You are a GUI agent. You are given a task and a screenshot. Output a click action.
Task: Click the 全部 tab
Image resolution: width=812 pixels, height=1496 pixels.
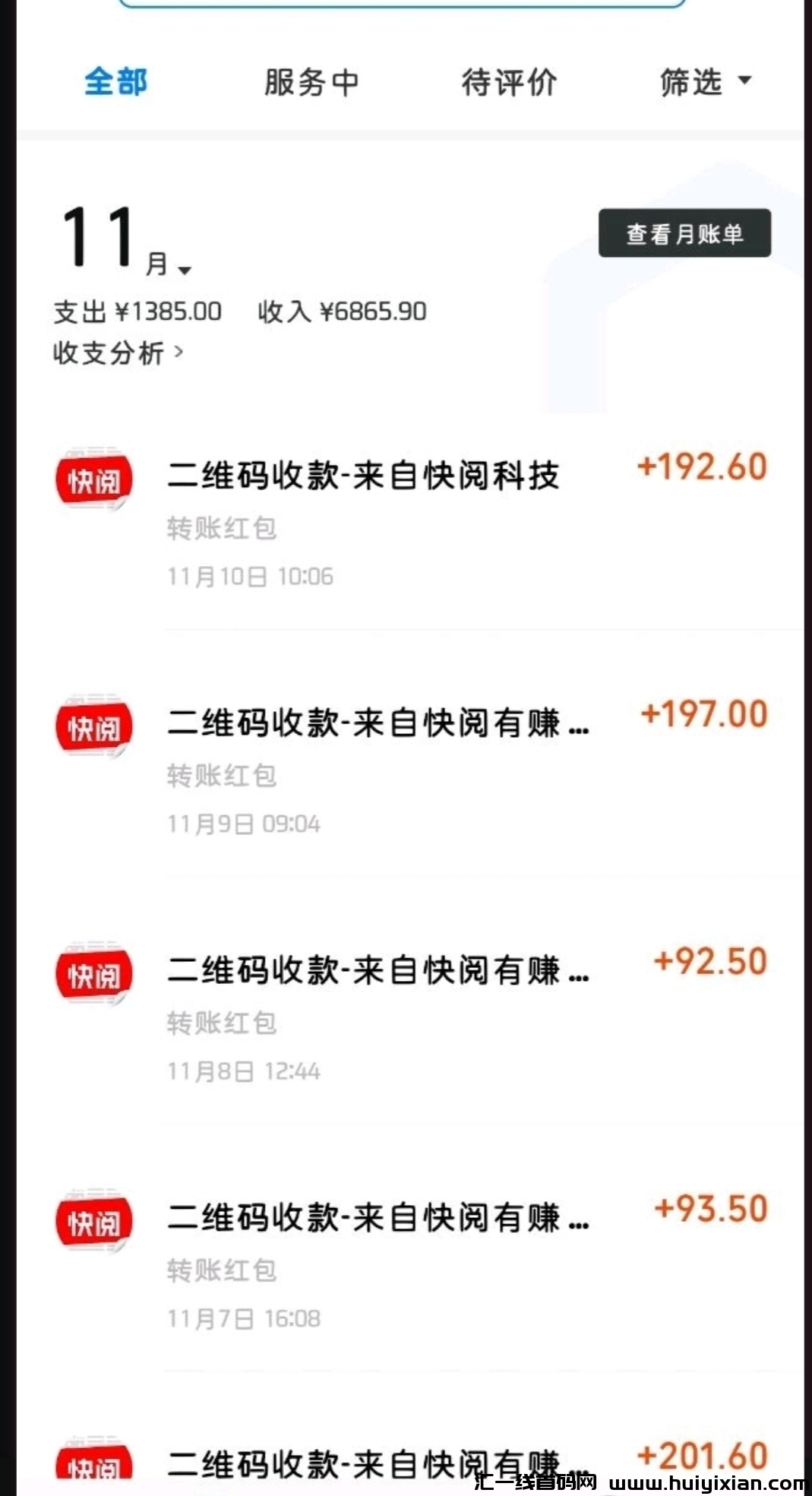pos(116,82)
